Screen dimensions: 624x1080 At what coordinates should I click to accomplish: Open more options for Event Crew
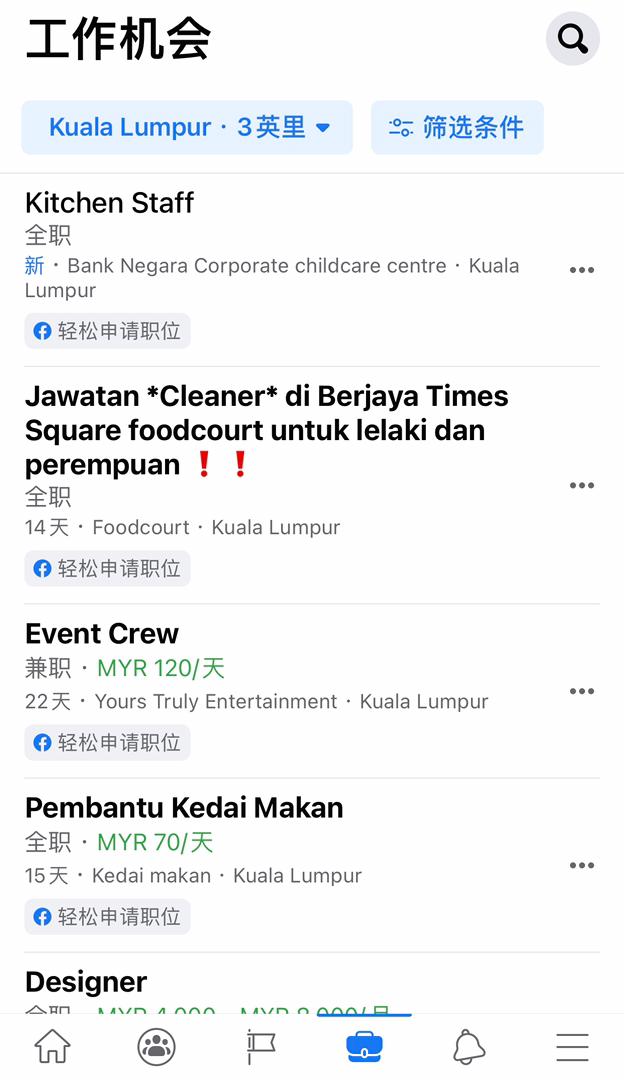tap(581, 692)
